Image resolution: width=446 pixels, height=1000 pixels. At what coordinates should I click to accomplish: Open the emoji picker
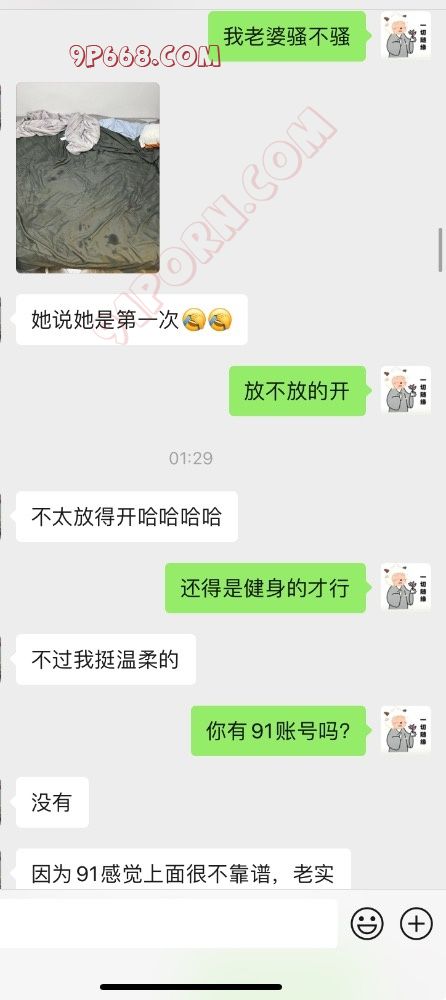368,923
